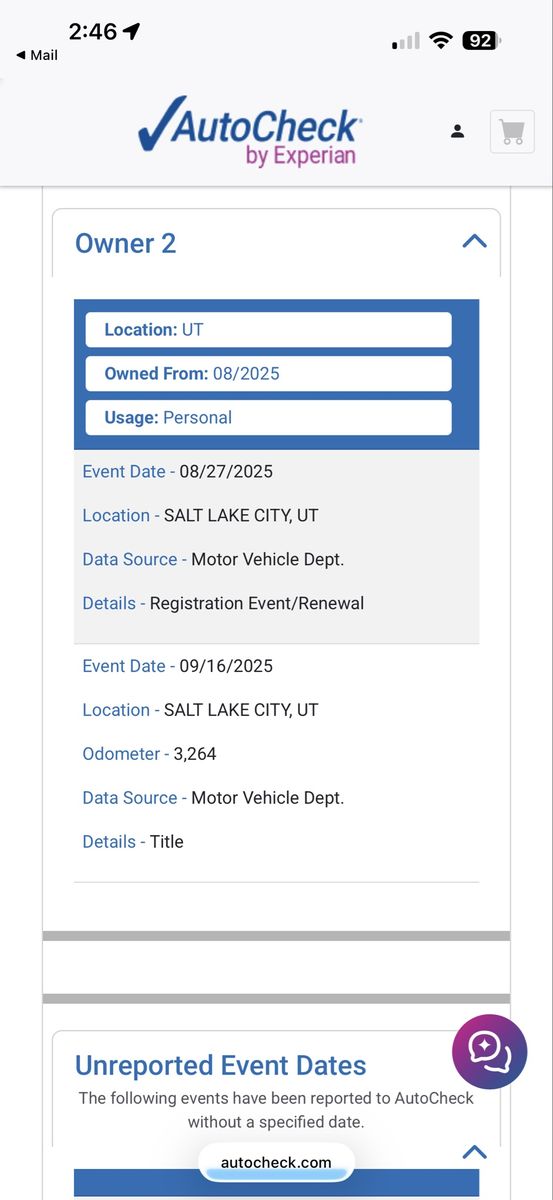The height and width of the screenshot is (1200, 553).
Task: Return to Mail app
Action: [36, 55]
